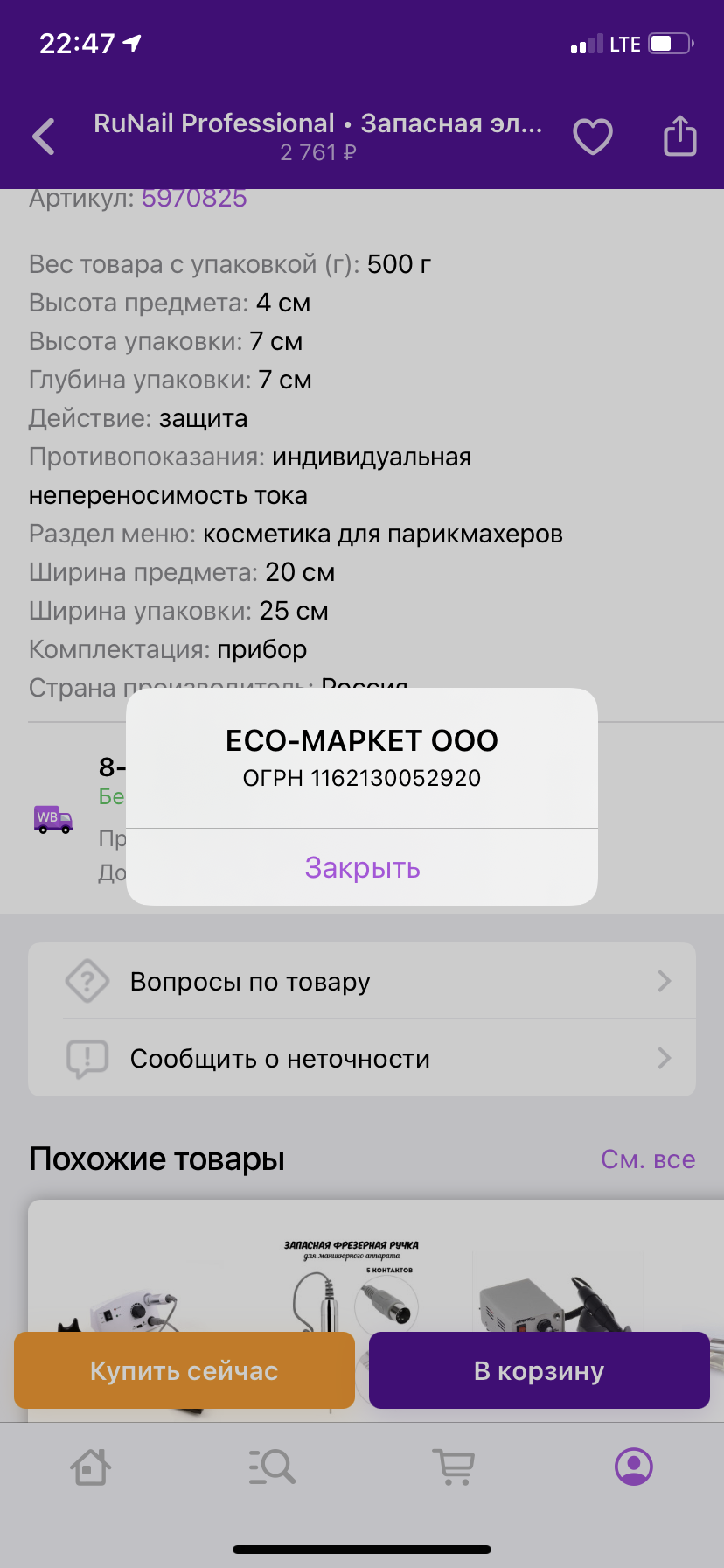724x1568 pixels.
Task: Tap Купить сейчас button
Action: pyautogui.click(x=184, y=1370)
